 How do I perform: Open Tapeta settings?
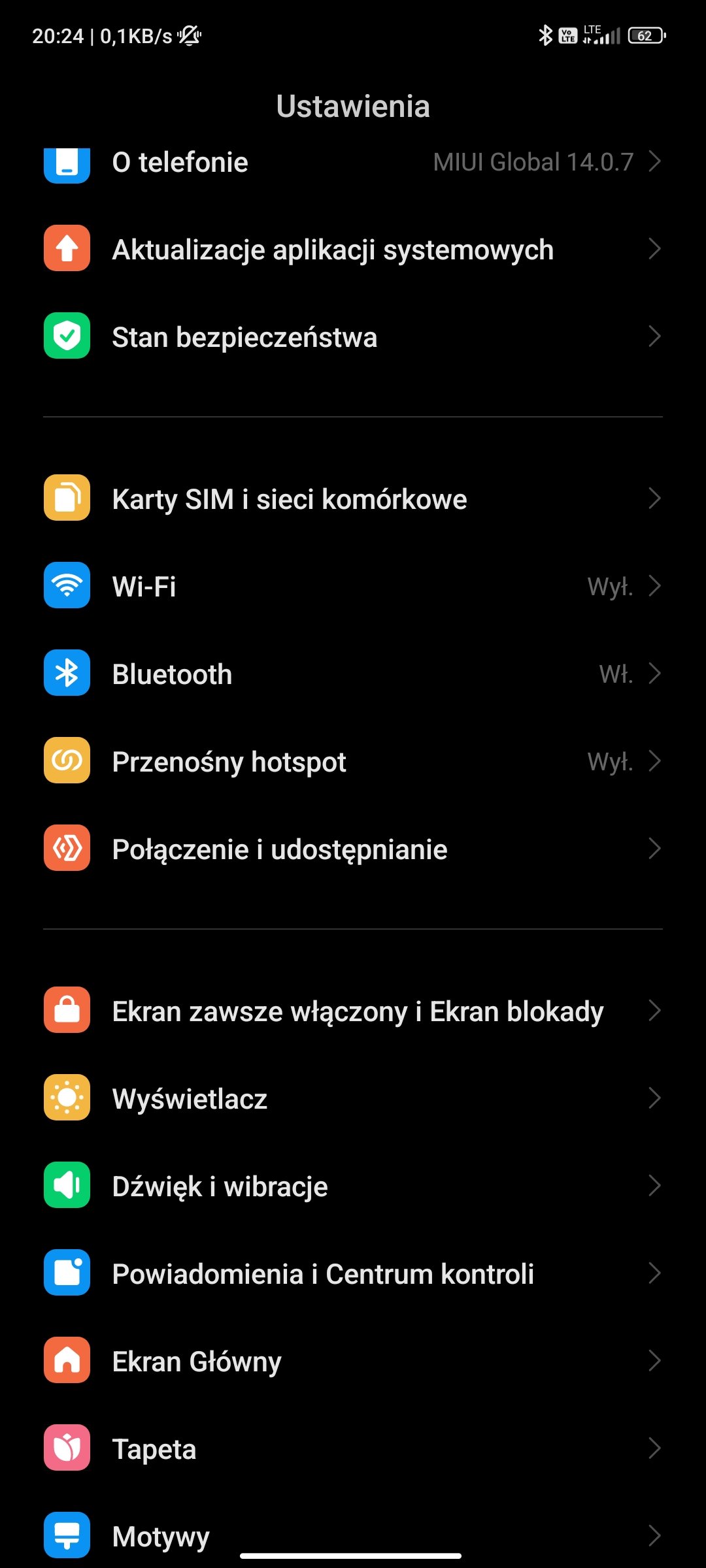point(353,1449)
